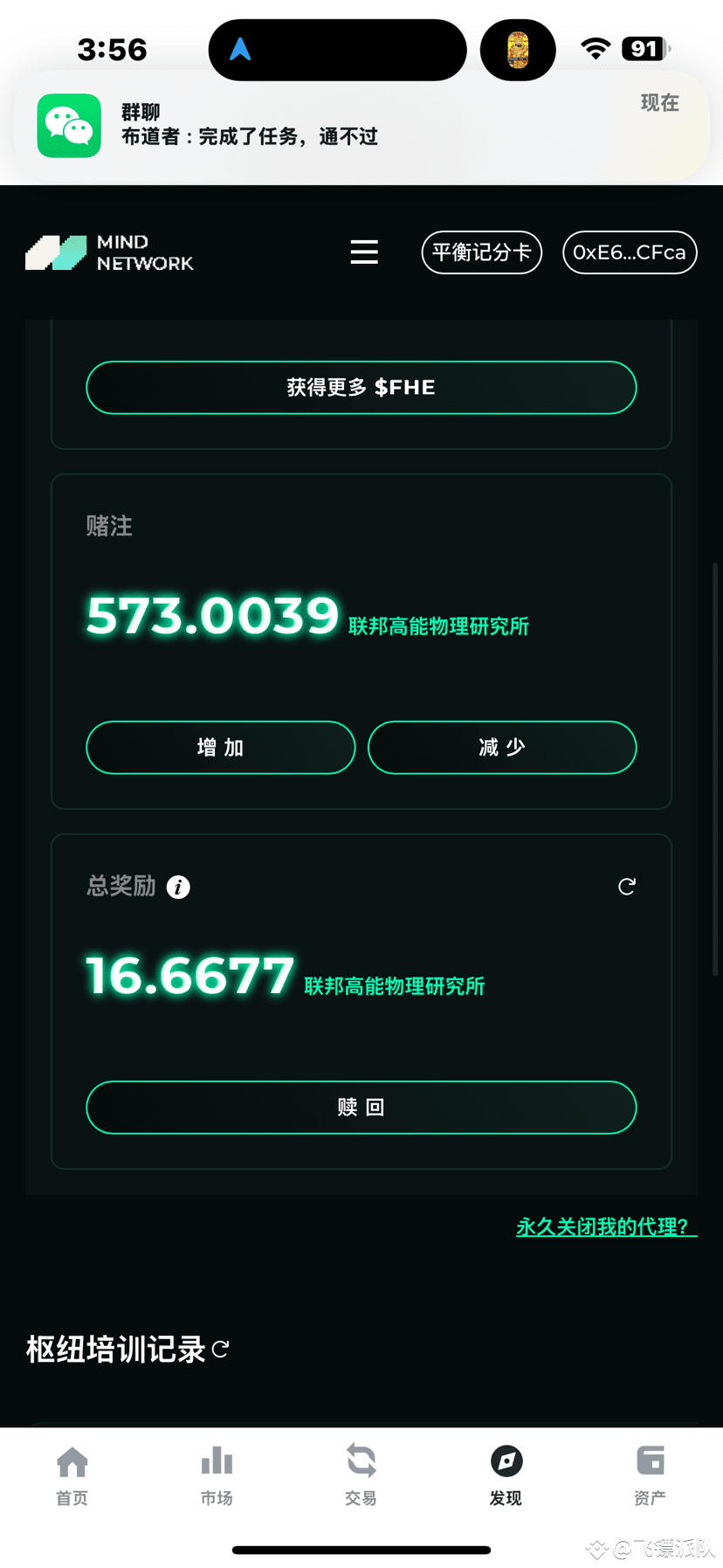The height and width of the screenshot is (1568, 723).
Task: Tap 减少 to reduce the stake
Action: pos(502,748)
